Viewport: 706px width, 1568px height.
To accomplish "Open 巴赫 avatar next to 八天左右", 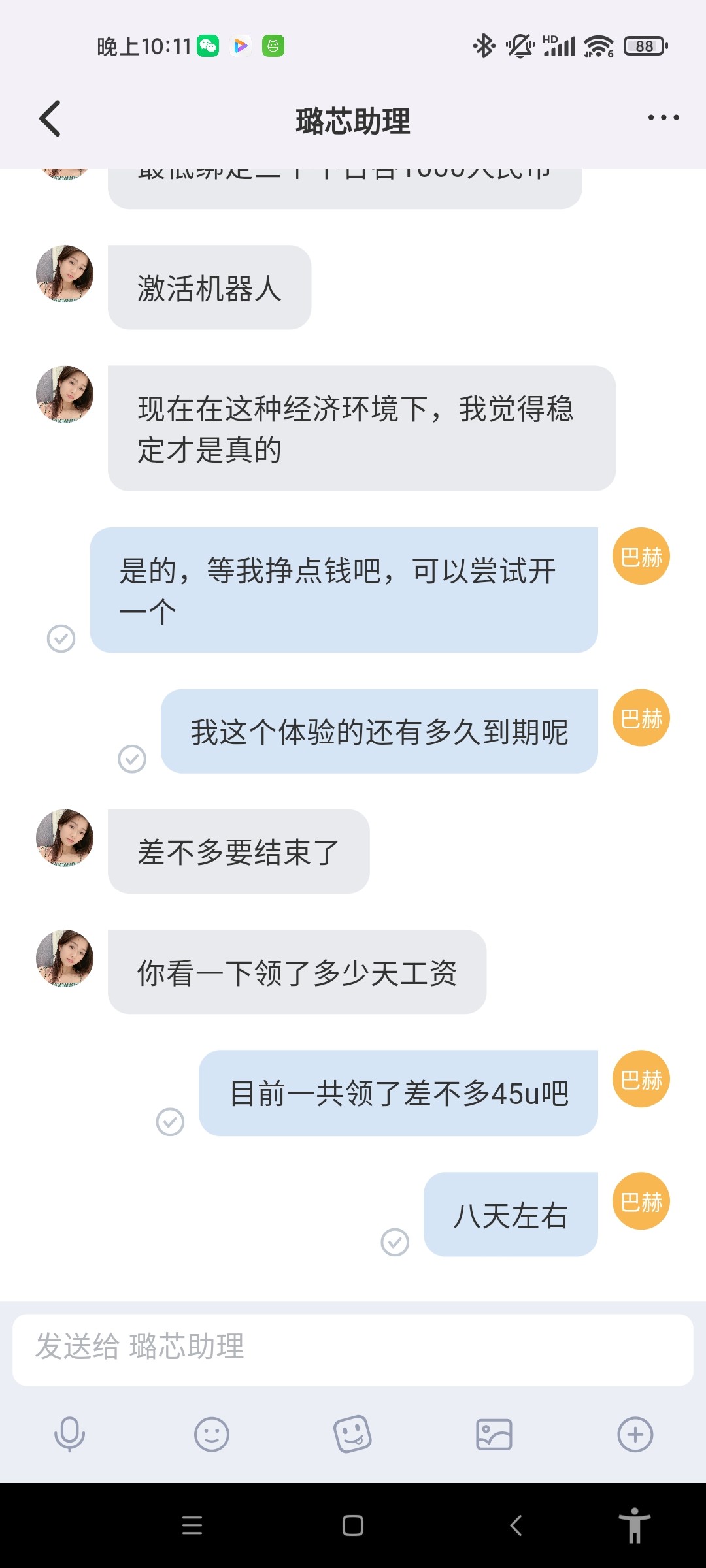I will point(641,1201).
